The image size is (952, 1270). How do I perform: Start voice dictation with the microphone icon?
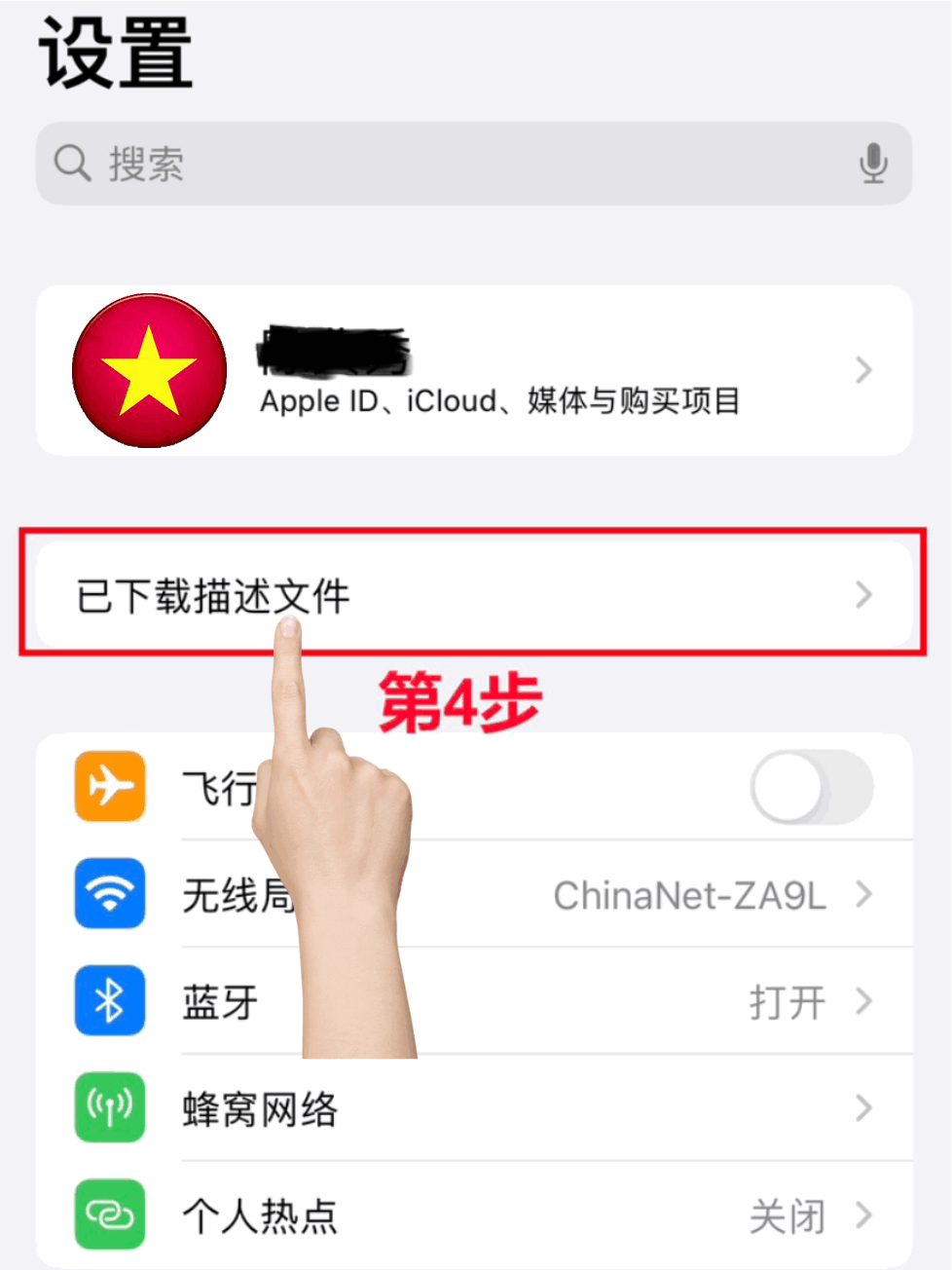(873, 164)
